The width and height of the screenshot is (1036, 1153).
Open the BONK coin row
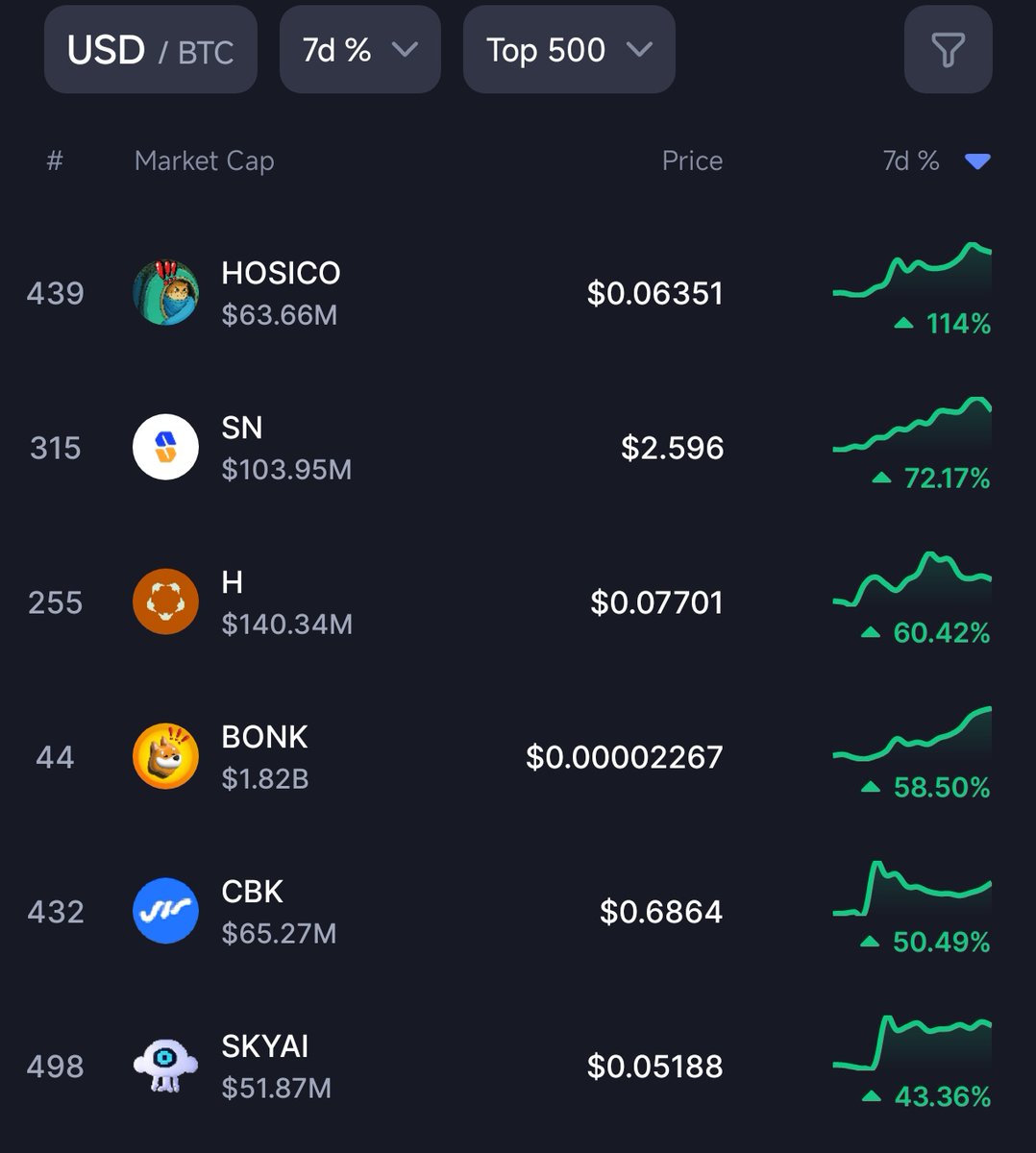coord(264,756)
